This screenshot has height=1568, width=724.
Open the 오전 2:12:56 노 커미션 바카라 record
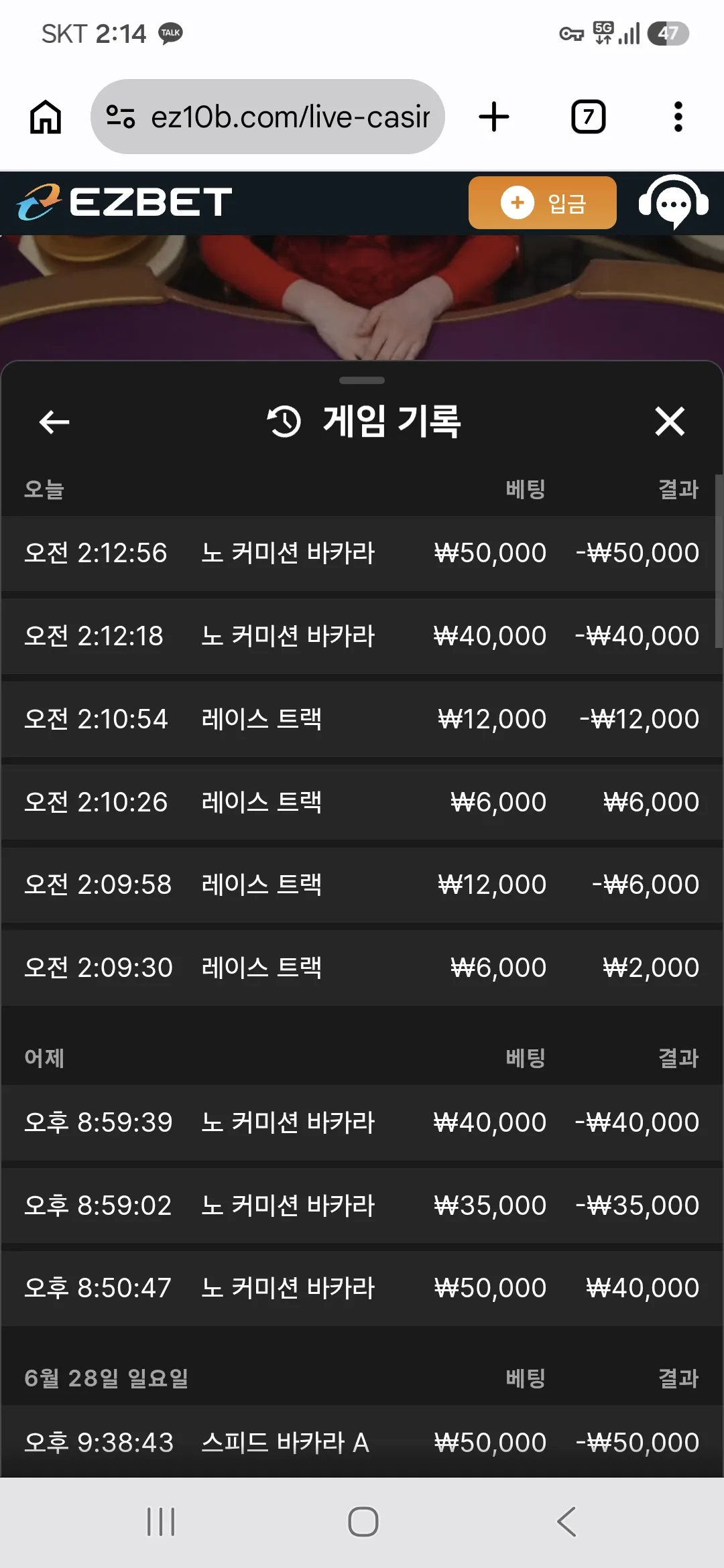pyautogui.click(x=362, y=553)
